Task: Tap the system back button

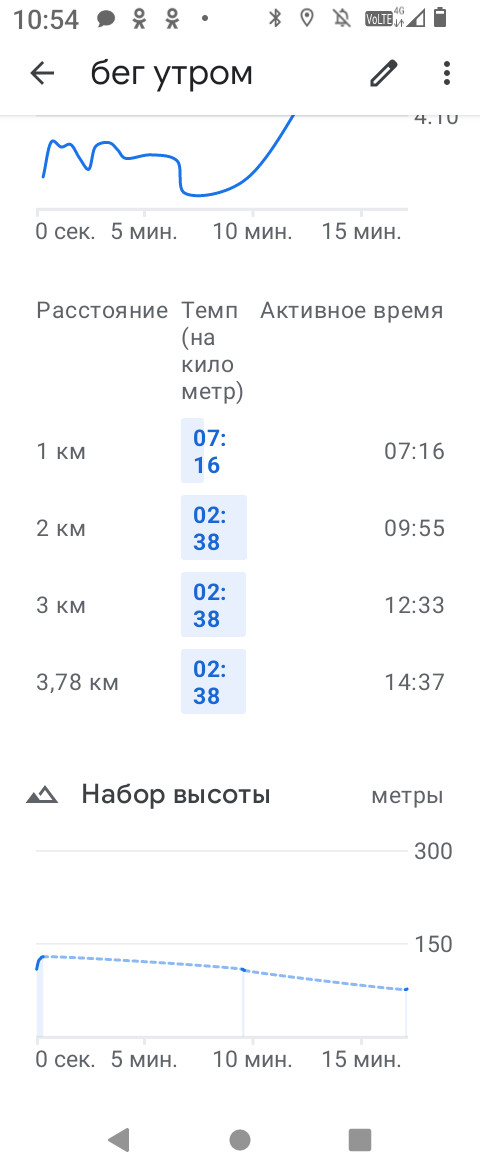Action: (x=119, y=1139)
